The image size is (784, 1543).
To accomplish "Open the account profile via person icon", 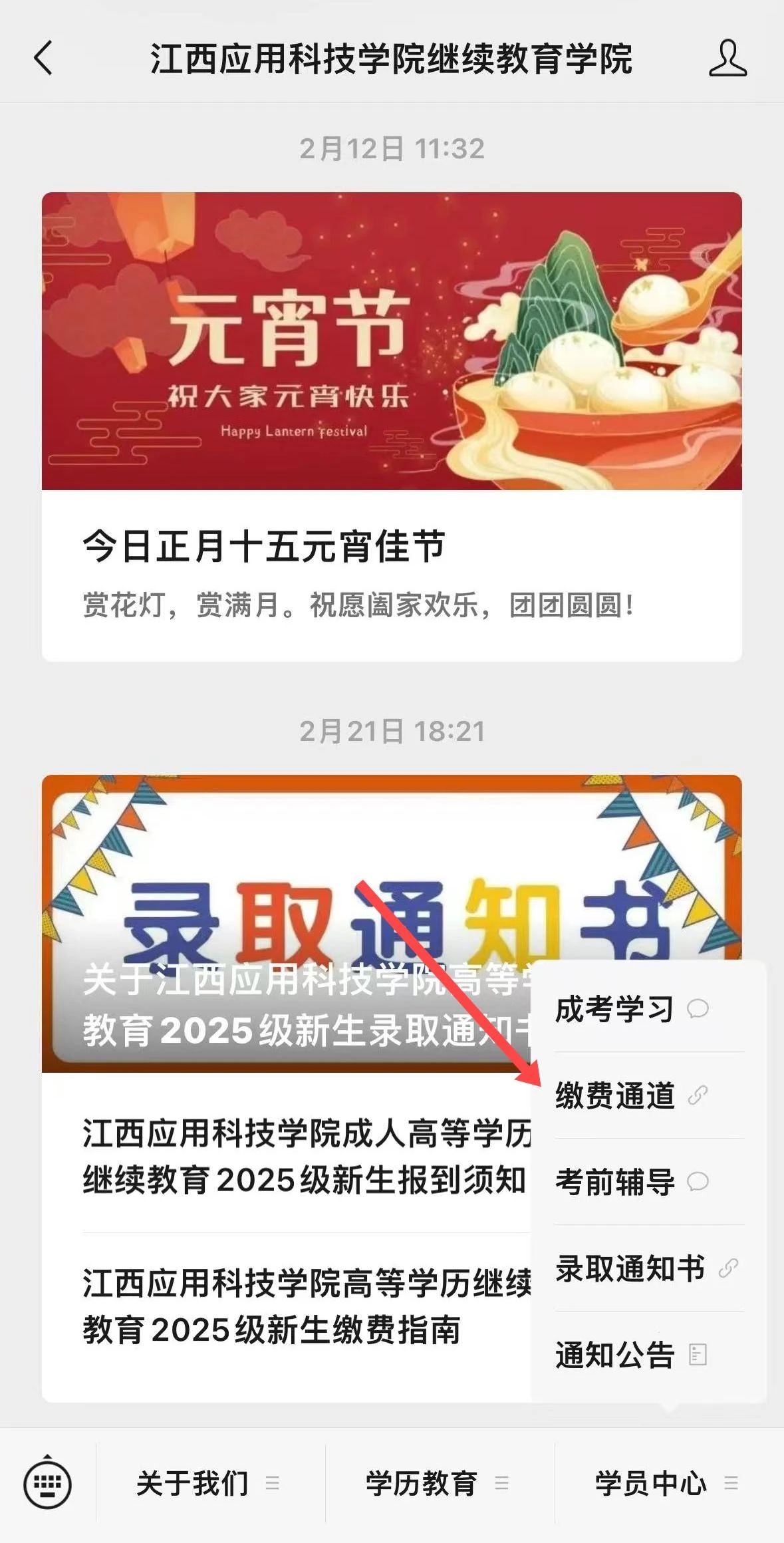I will click(x=727, y=59).
